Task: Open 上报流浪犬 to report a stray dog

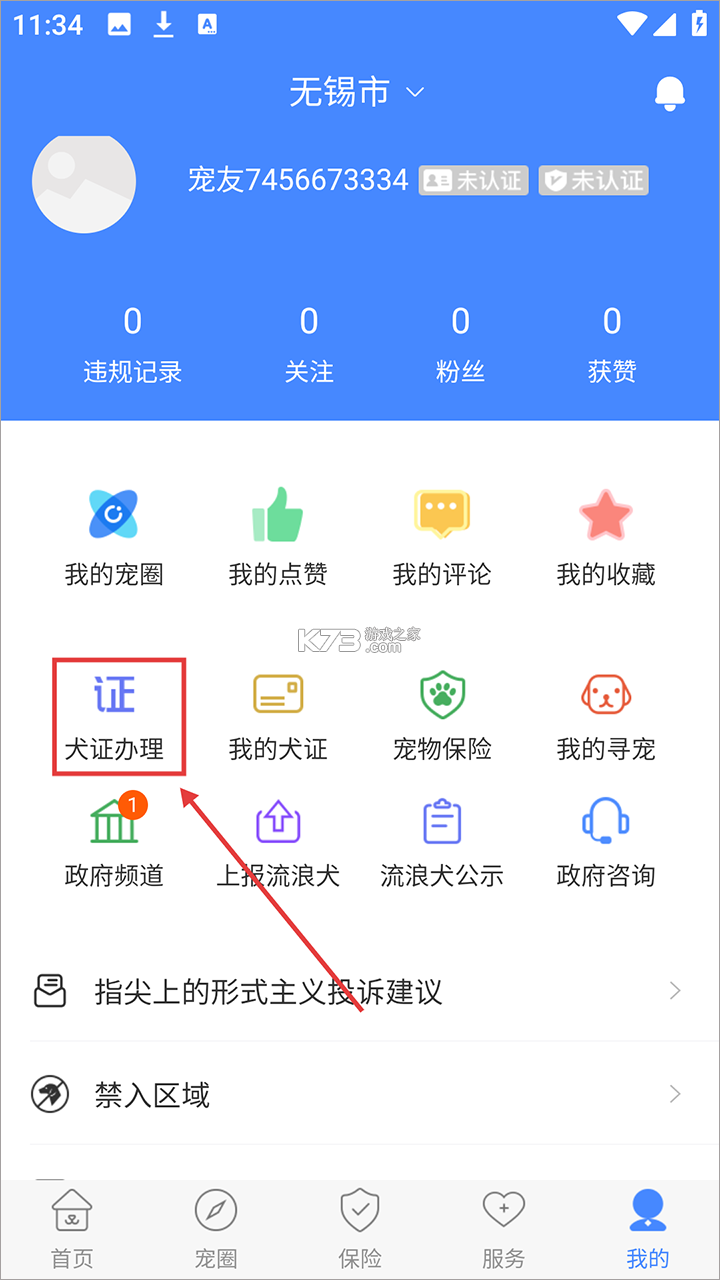Action: click(278, 840)
